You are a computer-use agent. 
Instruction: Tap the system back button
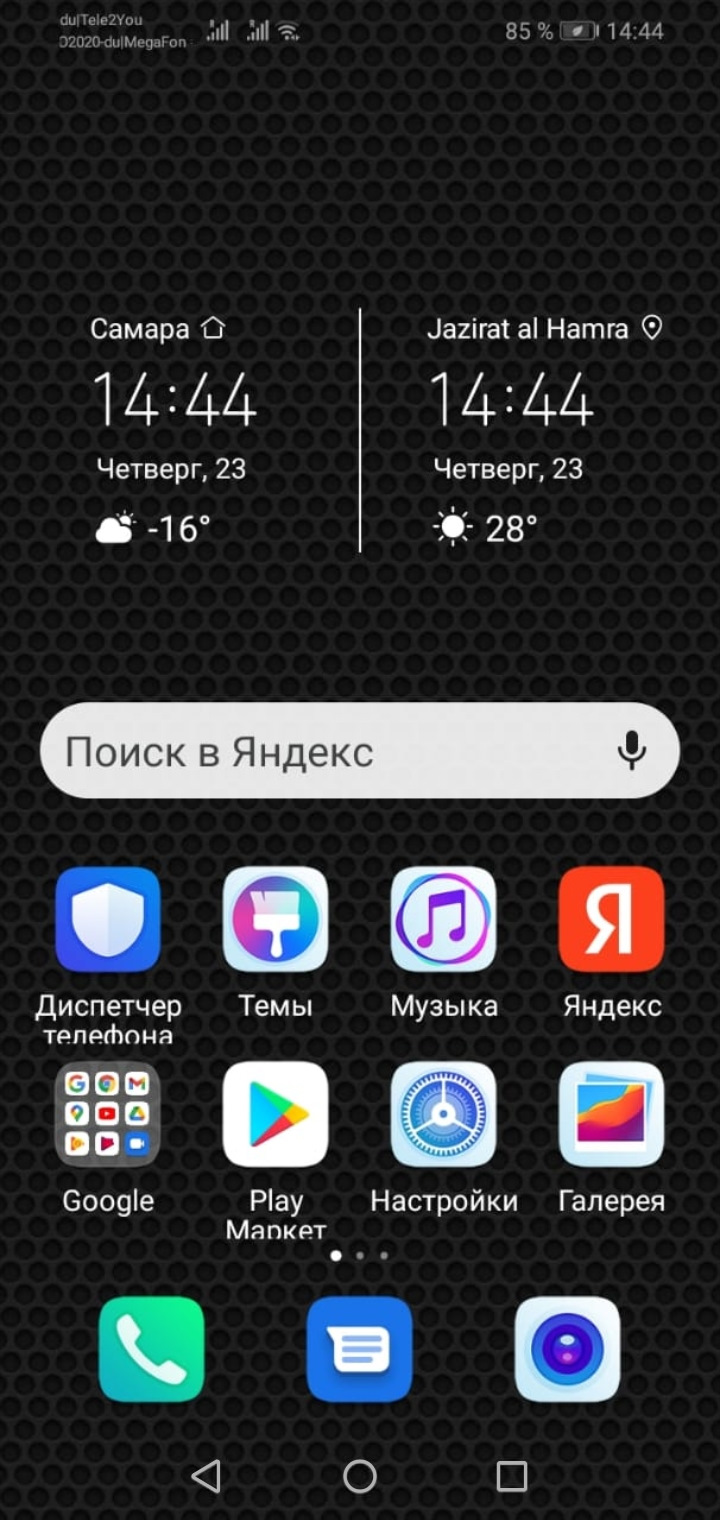(206, 1476)
